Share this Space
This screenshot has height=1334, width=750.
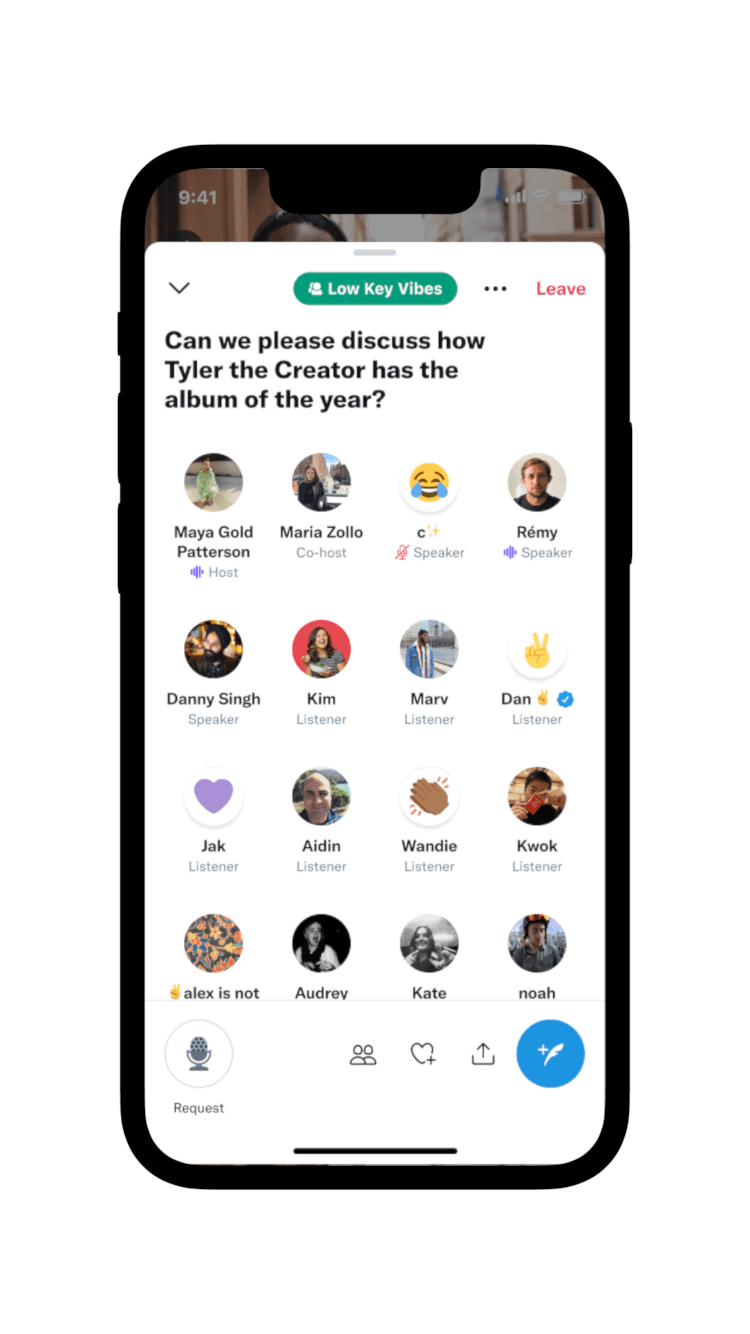[x=483, y=1054]
